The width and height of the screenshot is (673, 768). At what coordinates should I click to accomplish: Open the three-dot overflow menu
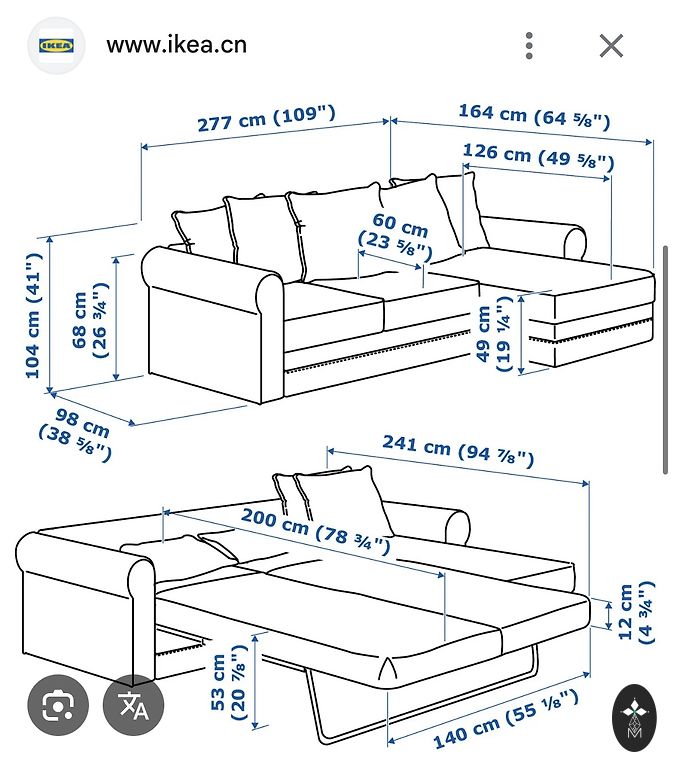tap(529, 45)
